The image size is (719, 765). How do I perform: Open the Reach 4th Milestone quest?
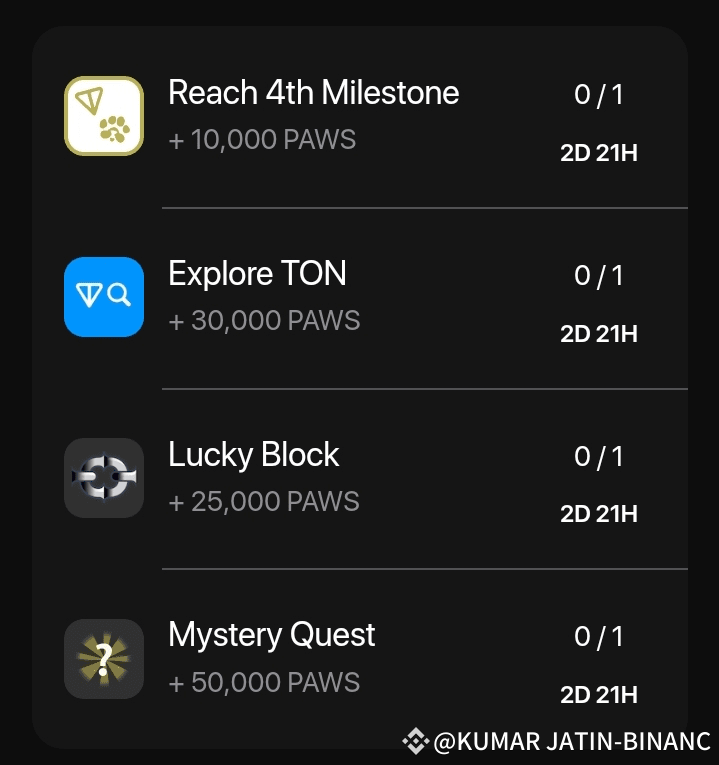[313, 115]
